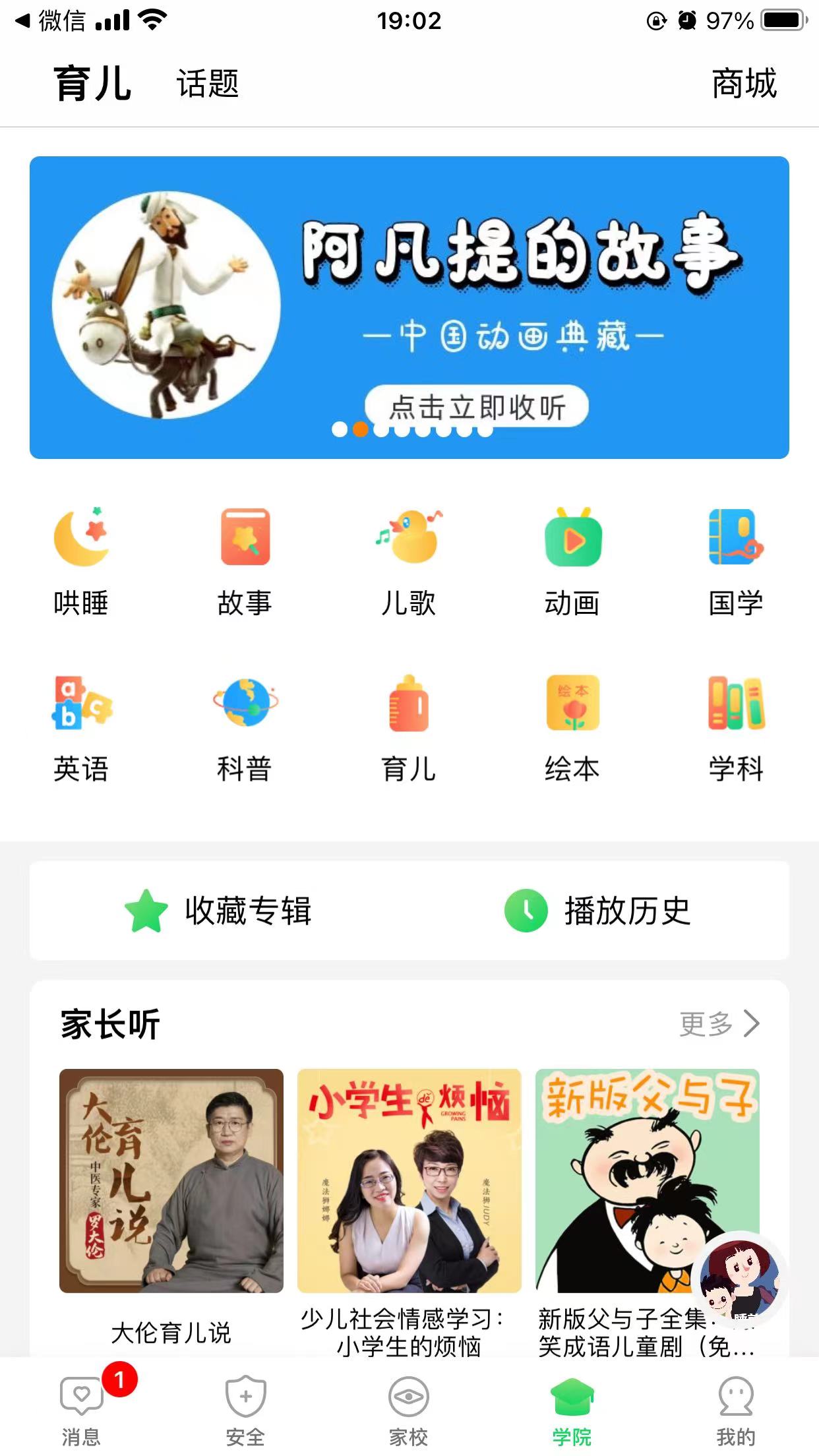Screen dimensions: 819x1456
Task: View 收藏专辑 favorites
Action: pos(219,911)
